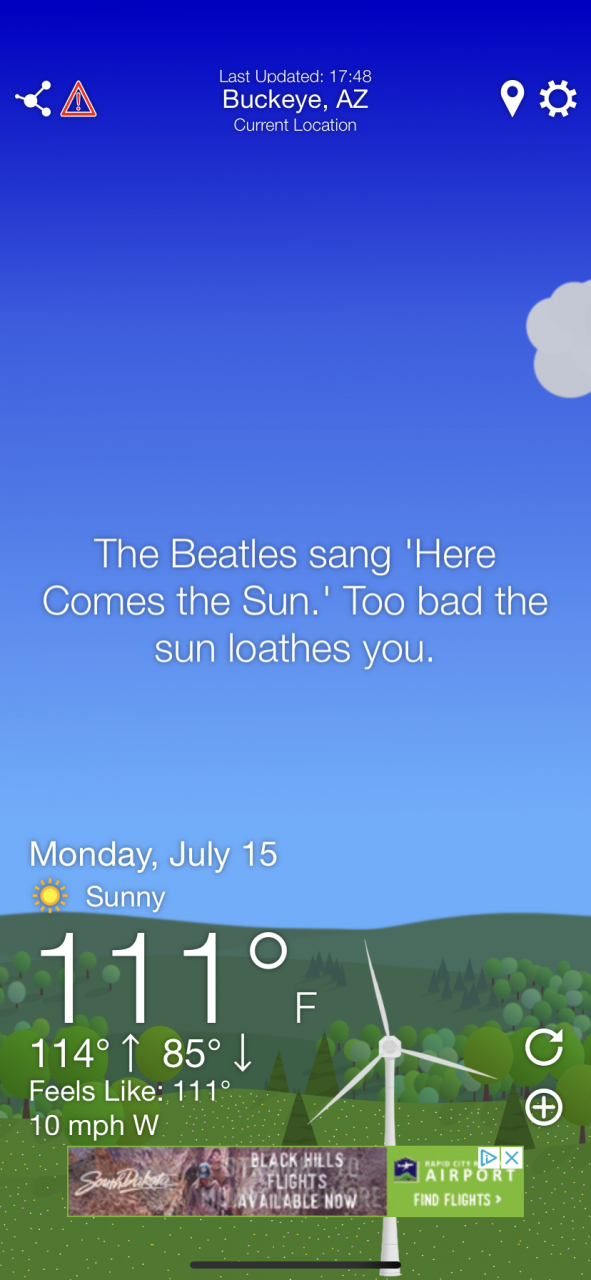
Task: Open the settings gear
Action: click(558, 99)
